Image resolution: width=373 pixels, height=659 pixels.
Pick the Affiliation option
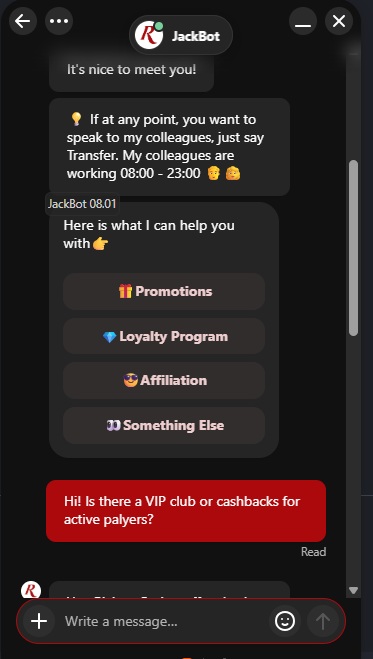pos(164,380)
